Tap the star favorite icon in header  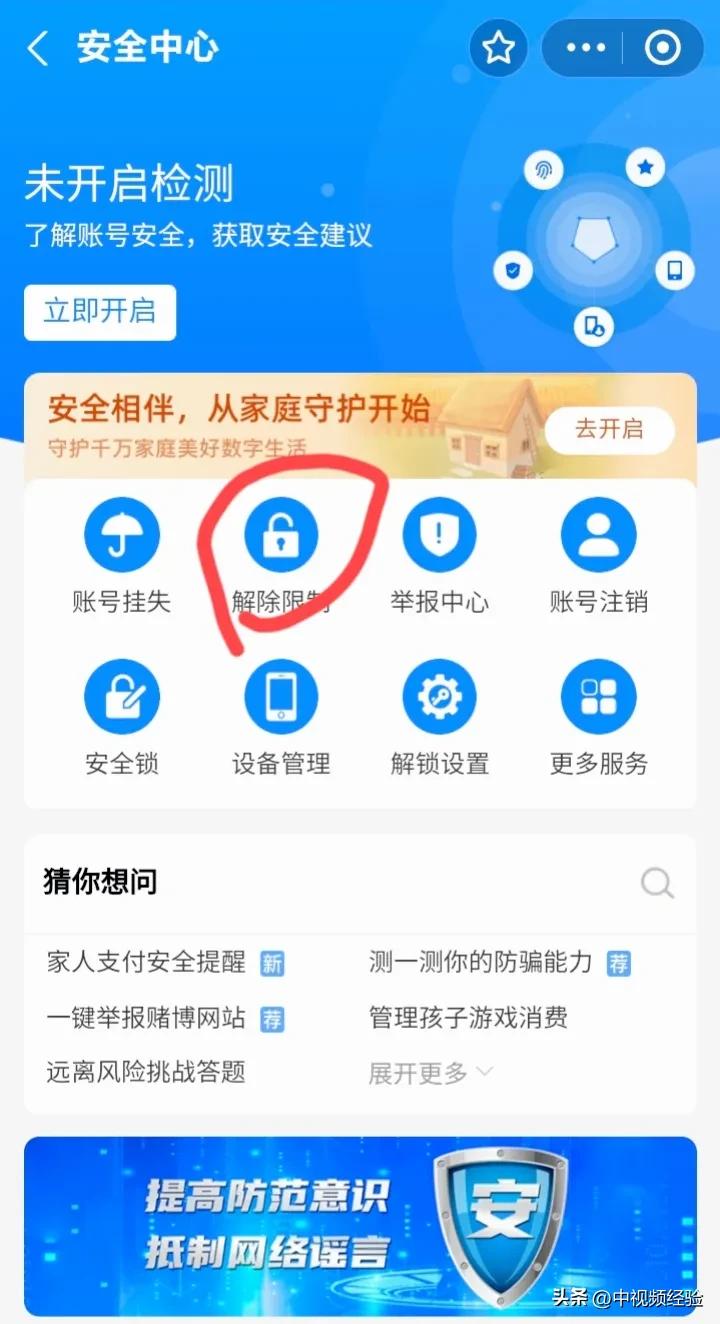498,47
